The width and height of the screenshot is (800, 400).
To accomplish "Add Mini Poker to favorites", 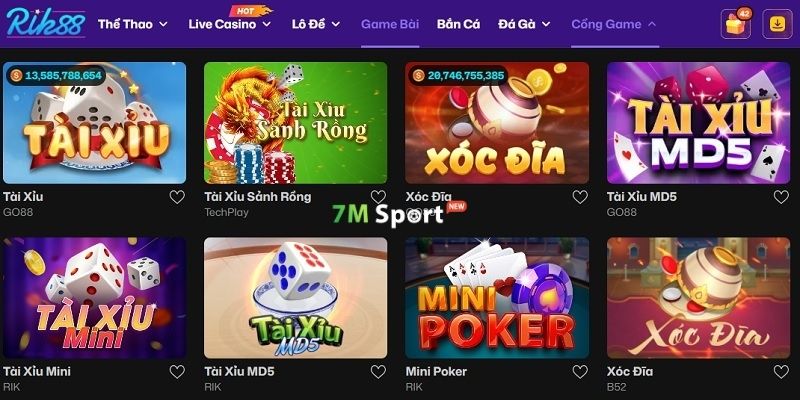I will point(580,371).
